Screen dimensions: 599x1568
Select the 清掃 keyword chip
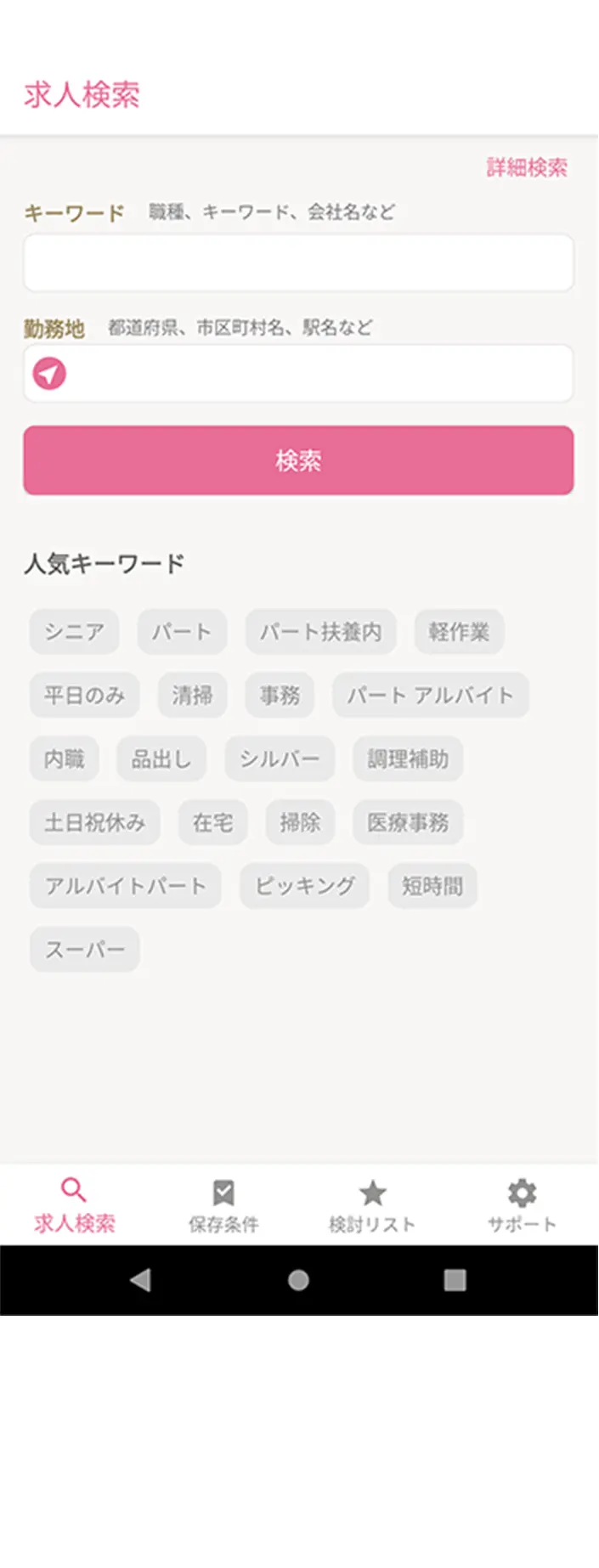click(192, 696)
